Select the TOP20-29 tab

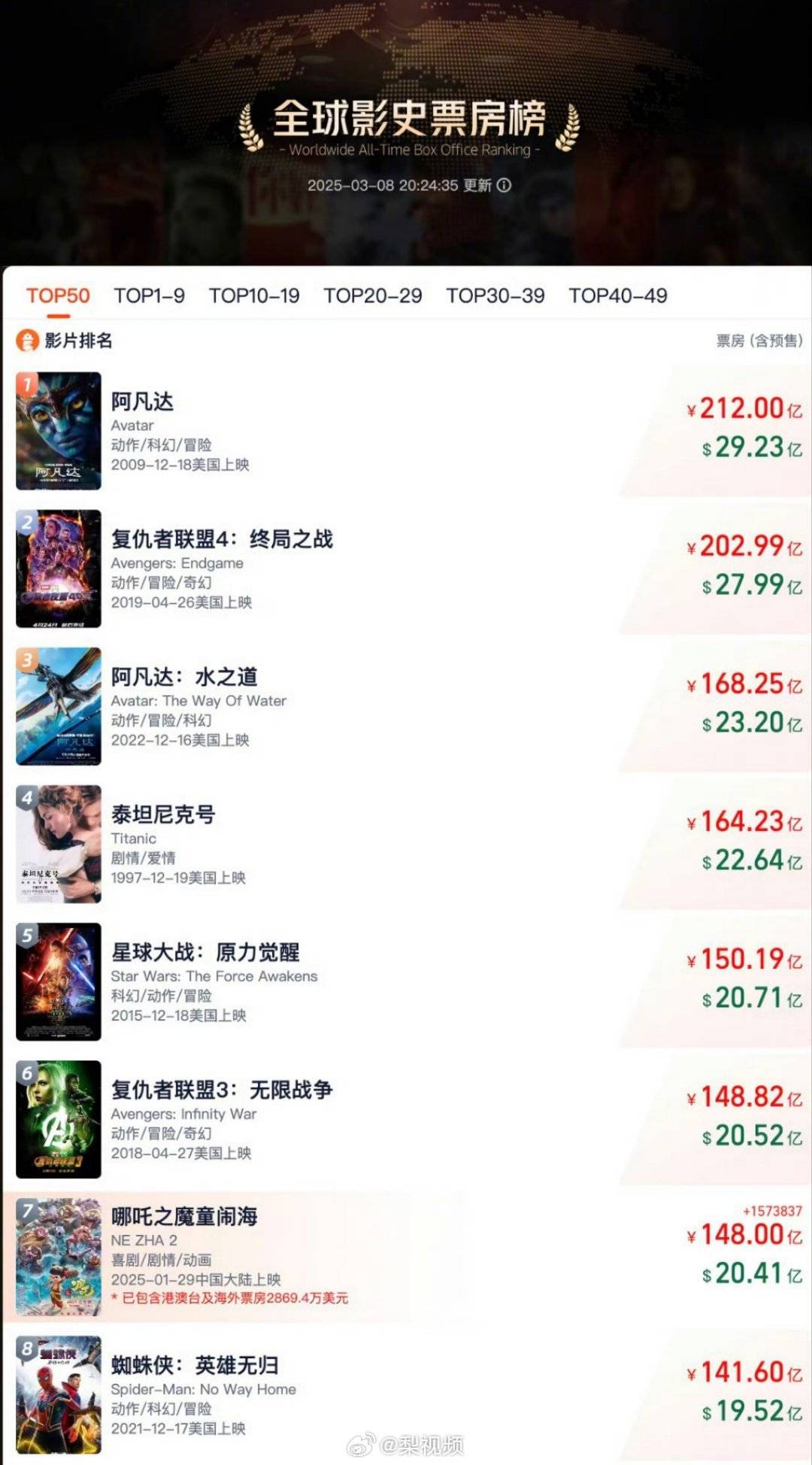point(373,296)
